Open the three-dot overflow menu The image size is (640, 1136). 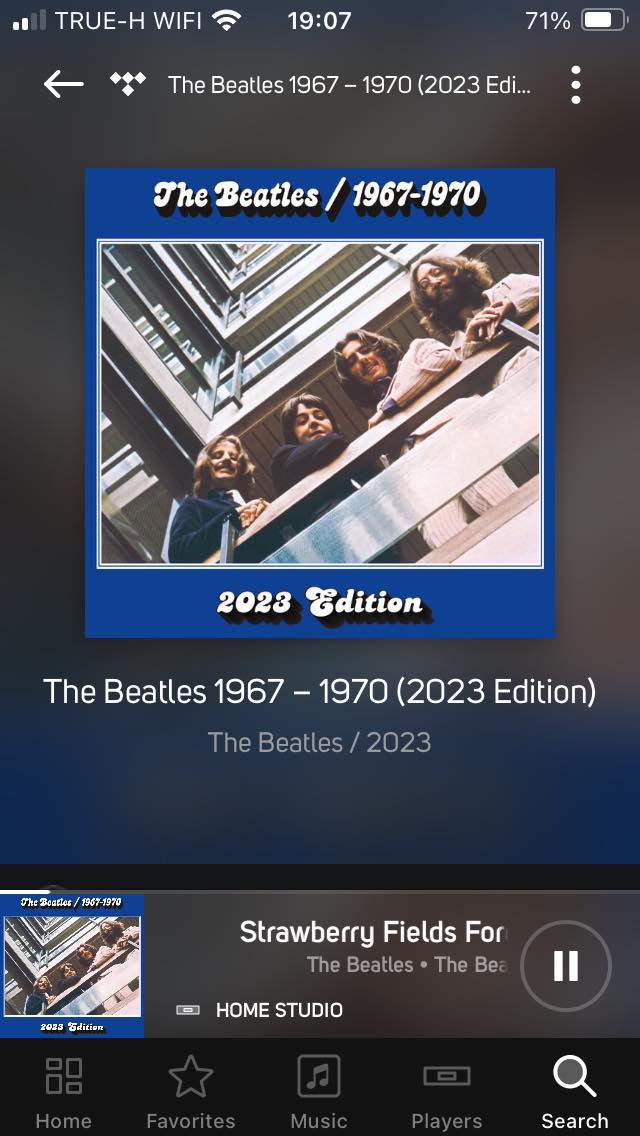point(575,85)
